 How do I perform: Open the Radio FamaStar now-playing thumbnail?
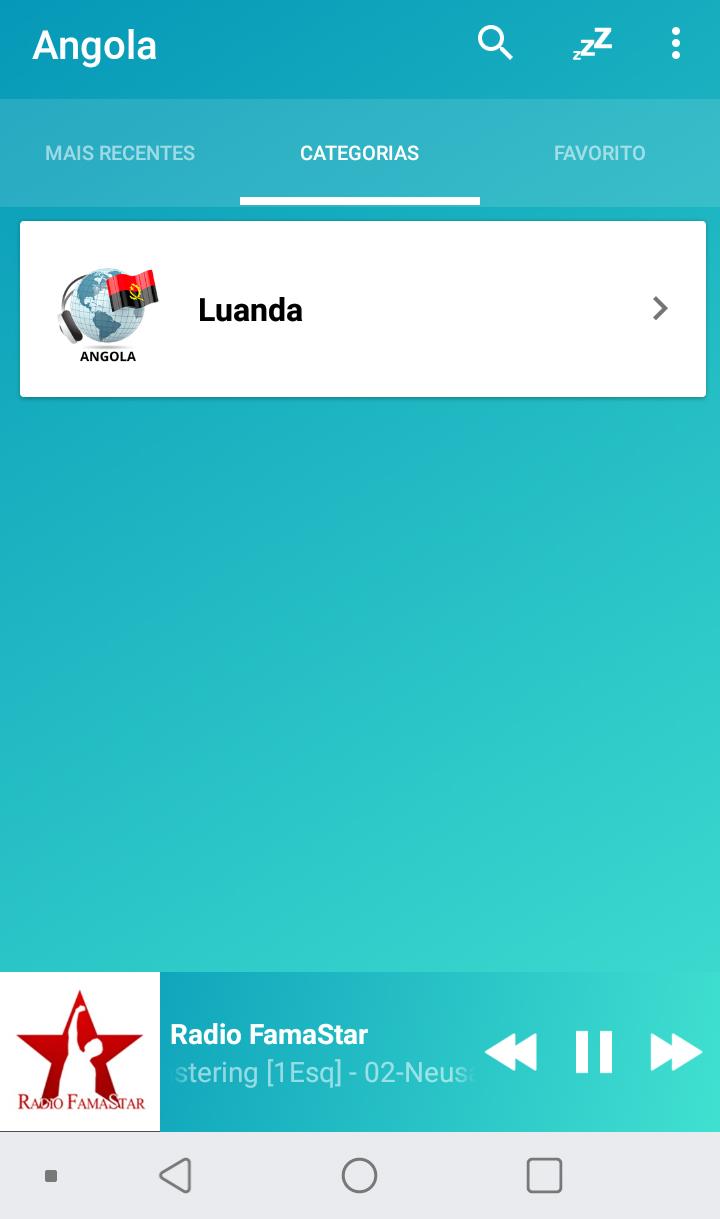click(x=80, y=1052)
